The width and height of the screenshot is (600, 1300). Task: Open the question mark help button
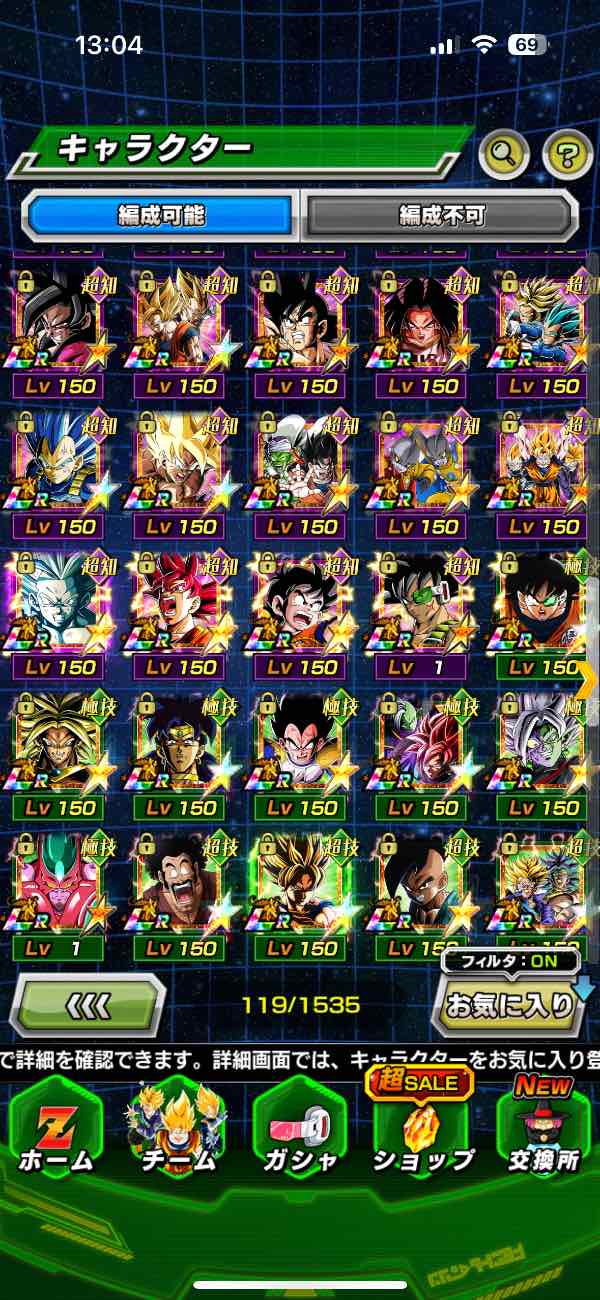567,153
